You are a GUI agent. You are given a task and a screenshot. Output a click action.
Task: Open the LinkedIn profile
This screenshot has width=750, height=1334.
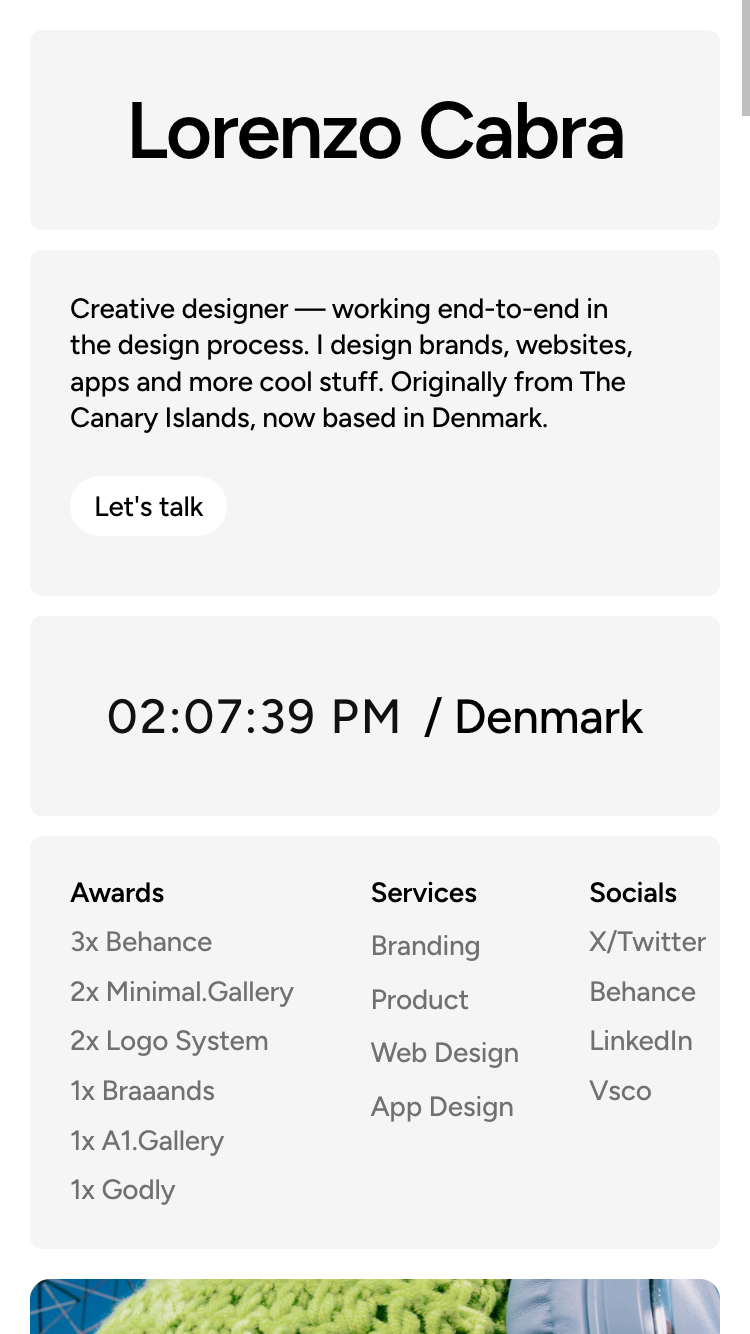tap(640, 1040)
